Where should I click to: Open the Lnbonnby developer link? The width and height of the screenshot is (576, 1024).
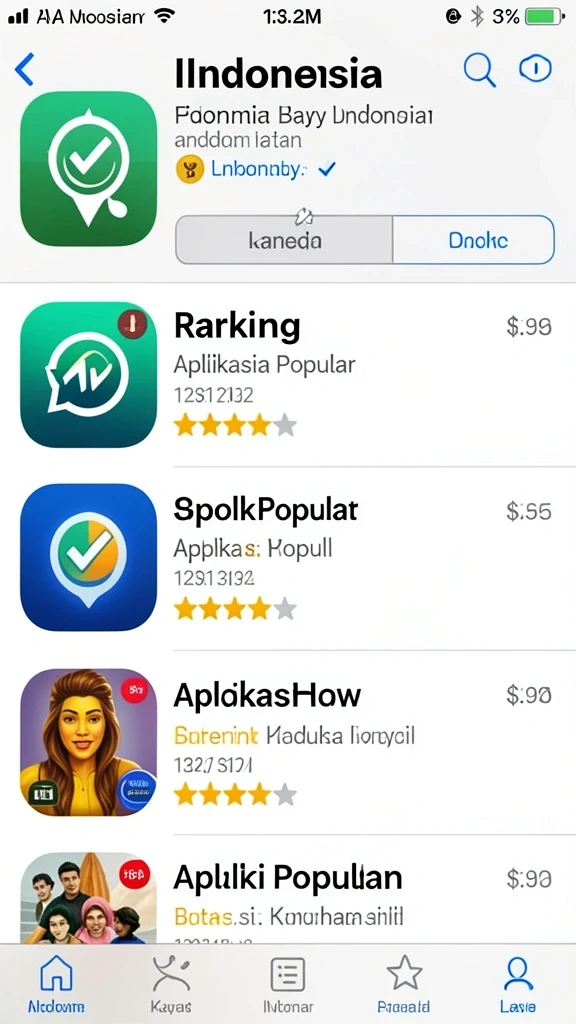click(x=257, y=169)
